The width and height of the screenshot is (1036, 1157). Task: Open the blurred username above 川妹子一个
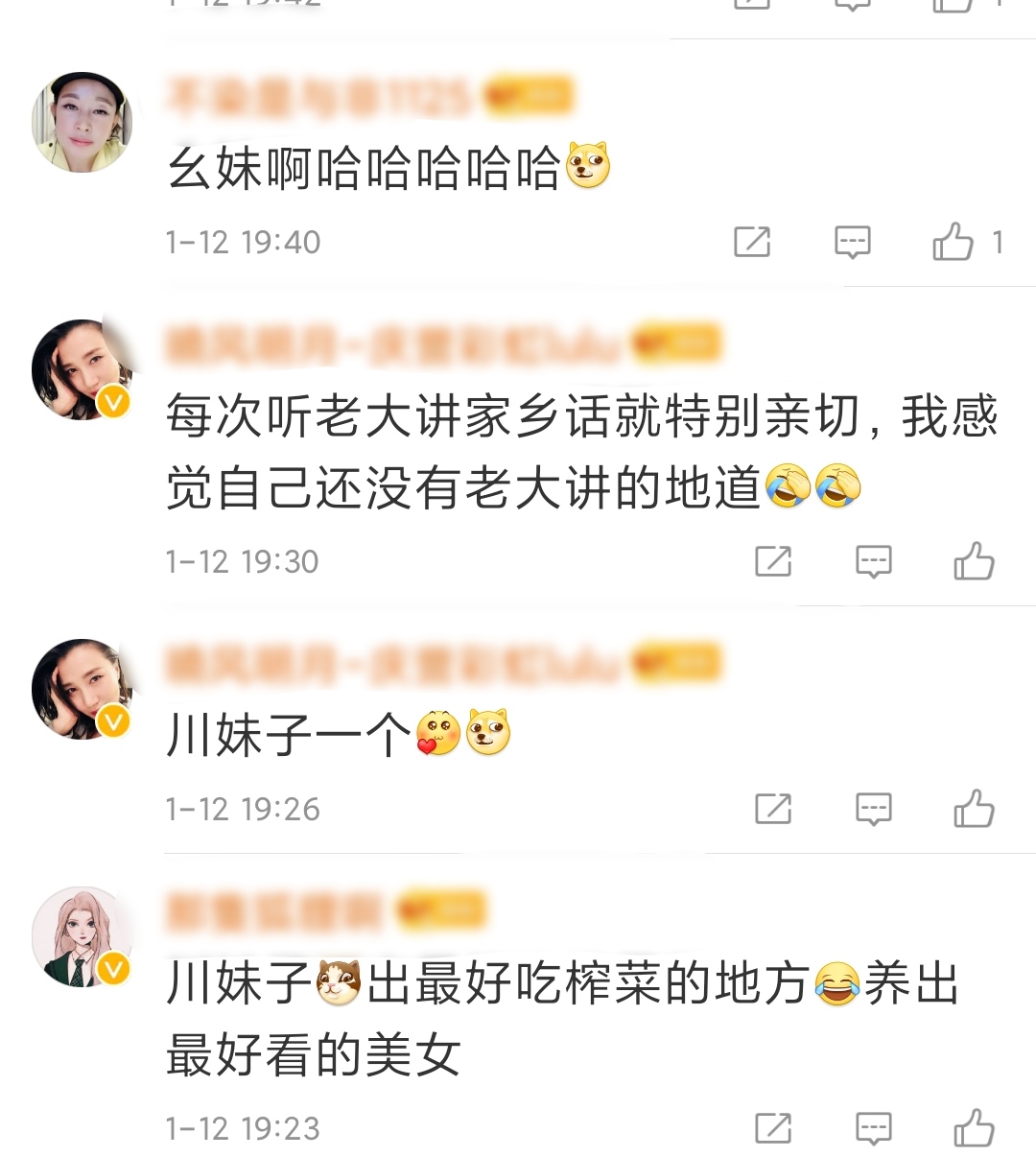[x=393, y=664]
